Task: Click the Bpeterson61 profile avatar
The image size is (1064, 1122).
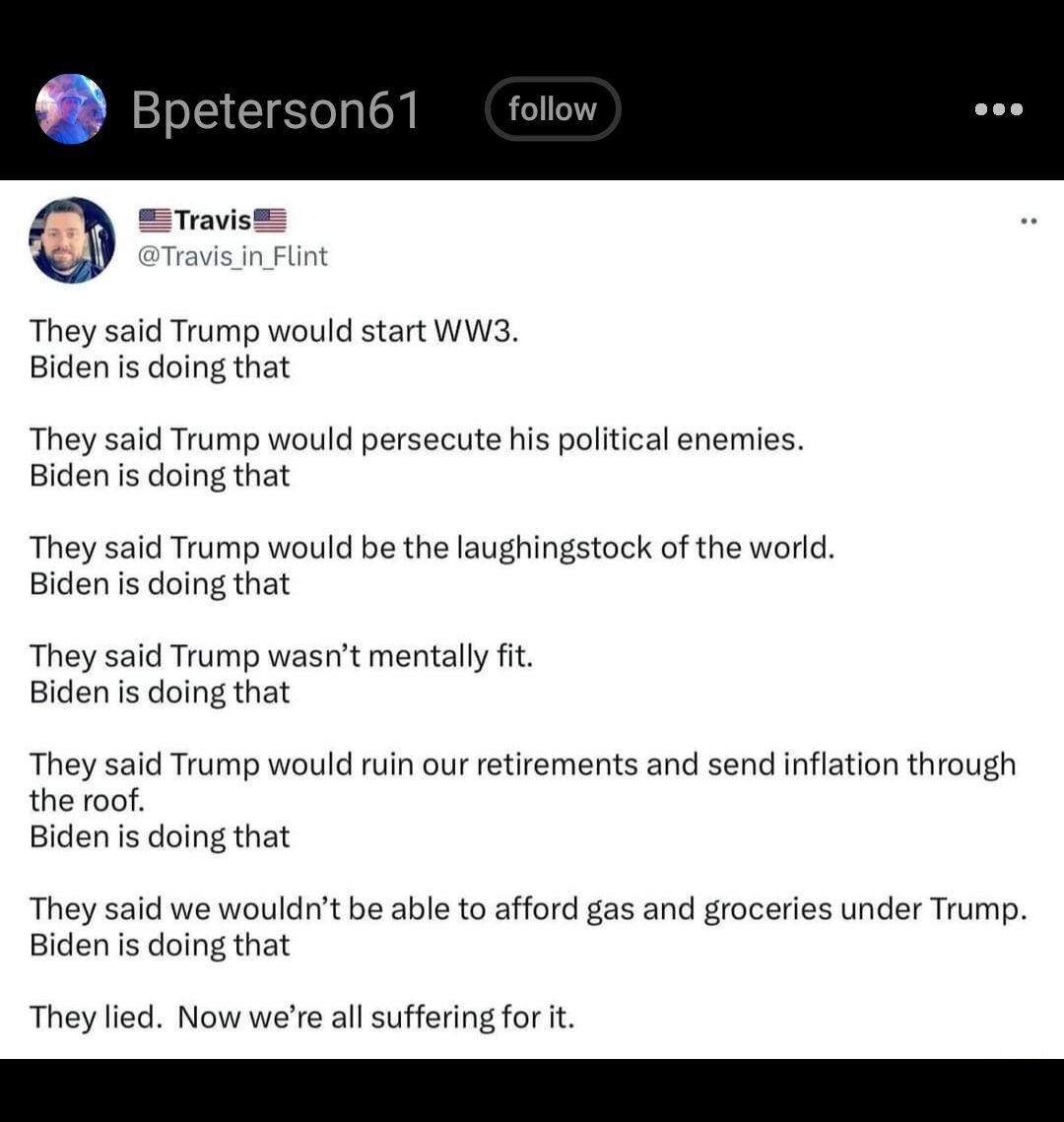Action: [71, 109]
